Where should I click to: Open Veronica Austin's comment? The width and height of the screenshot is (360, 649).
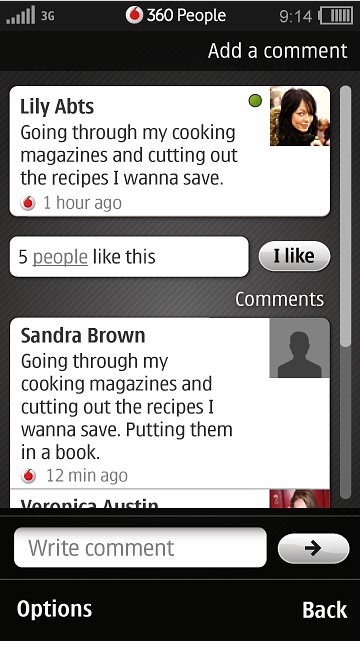[x=170, y=498]
